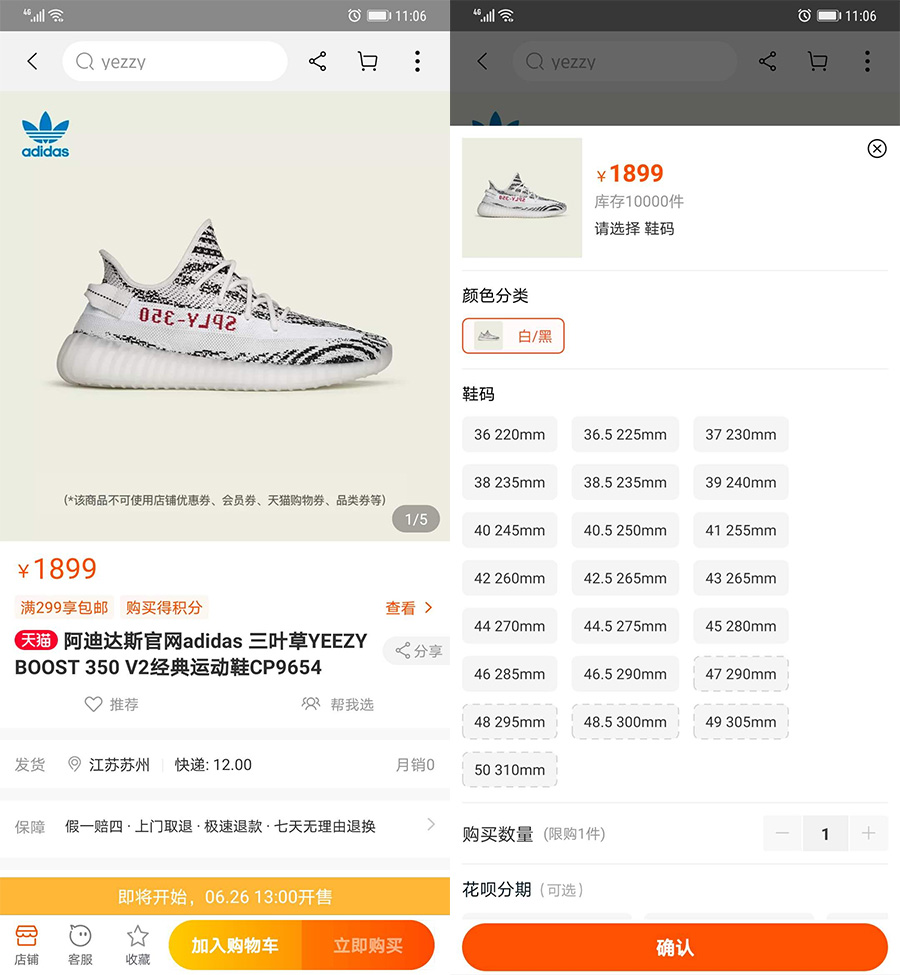The image size is (900, 975).
Task: Tap the 分享 share button beside the title
Action: (x=418, y=651)
